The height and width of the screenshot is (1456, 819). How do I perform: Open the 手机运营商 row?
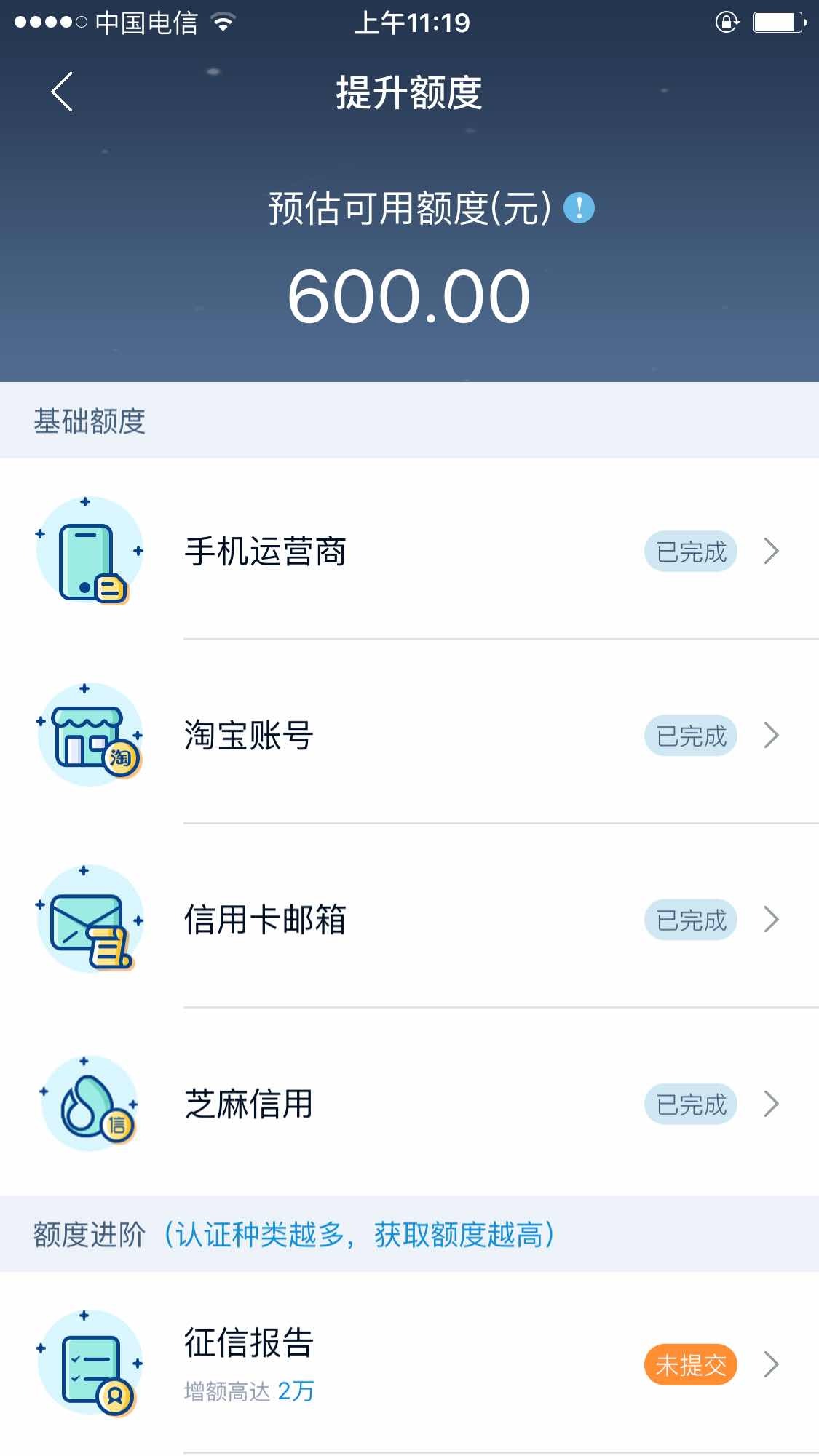click(x=409, y=551)
